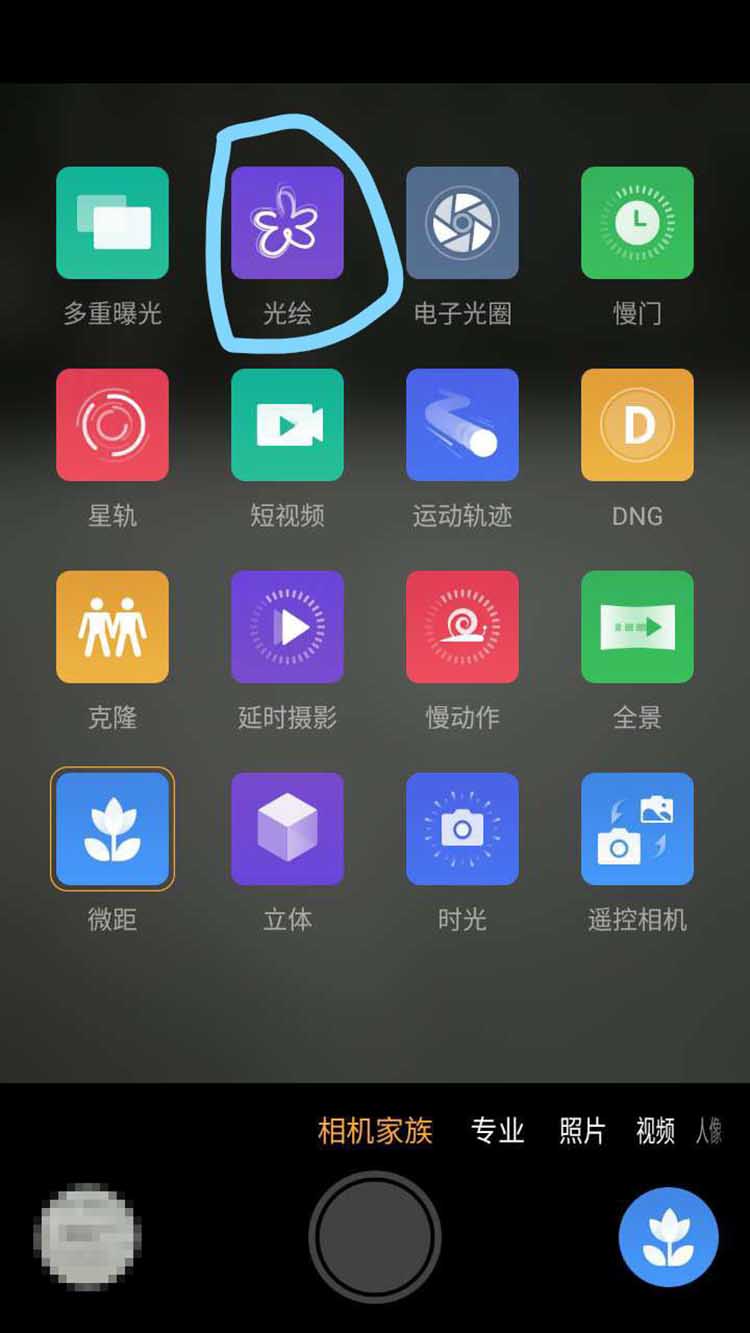Switch to the 视频 video tab
Image resolution: width=750 pixels, height=1333 pixels.
pyautogui.click(x=655, y=1131)
